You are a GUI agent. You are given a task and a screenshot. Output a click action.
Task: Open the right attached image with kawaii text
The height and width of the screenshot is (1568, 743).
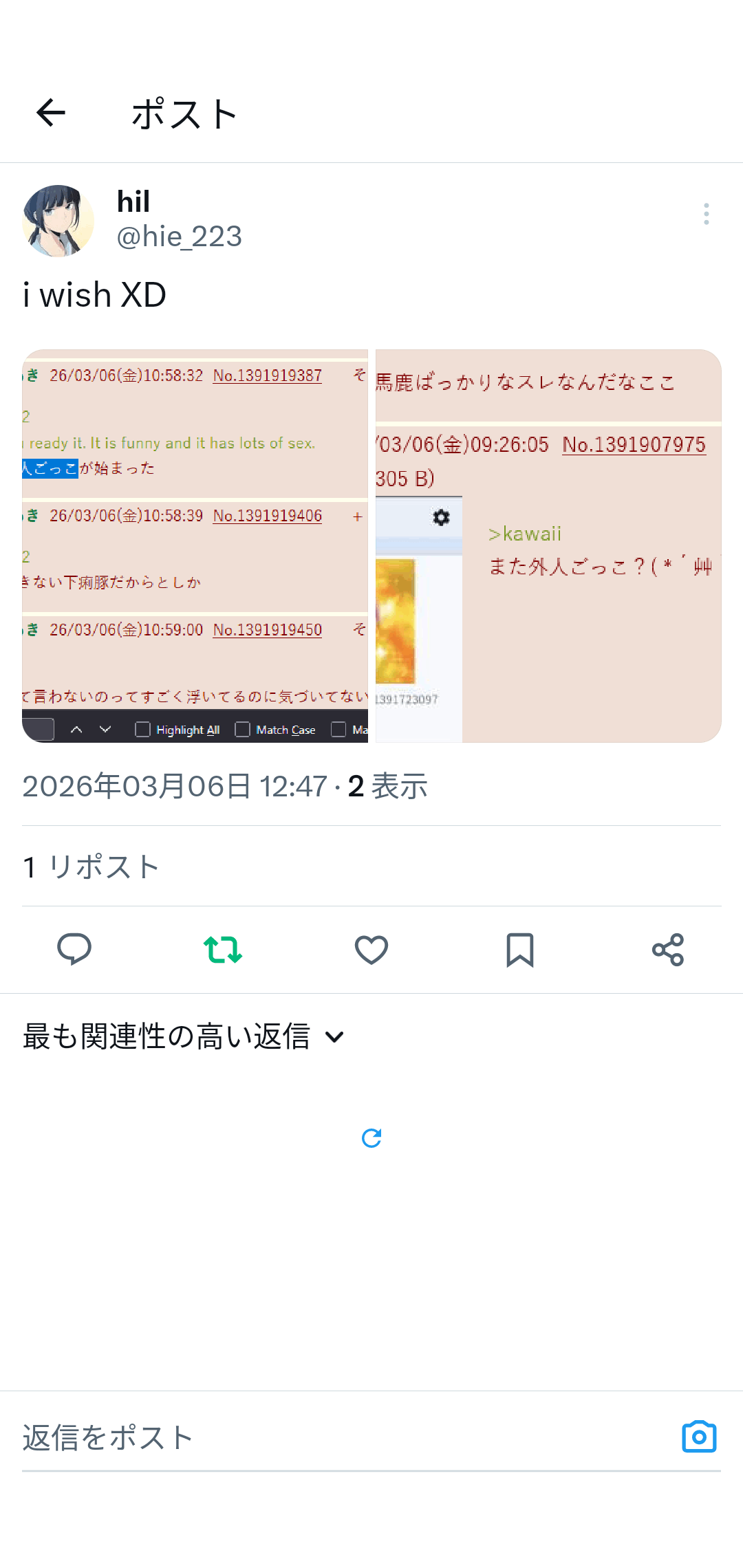(x=548, y=545)
